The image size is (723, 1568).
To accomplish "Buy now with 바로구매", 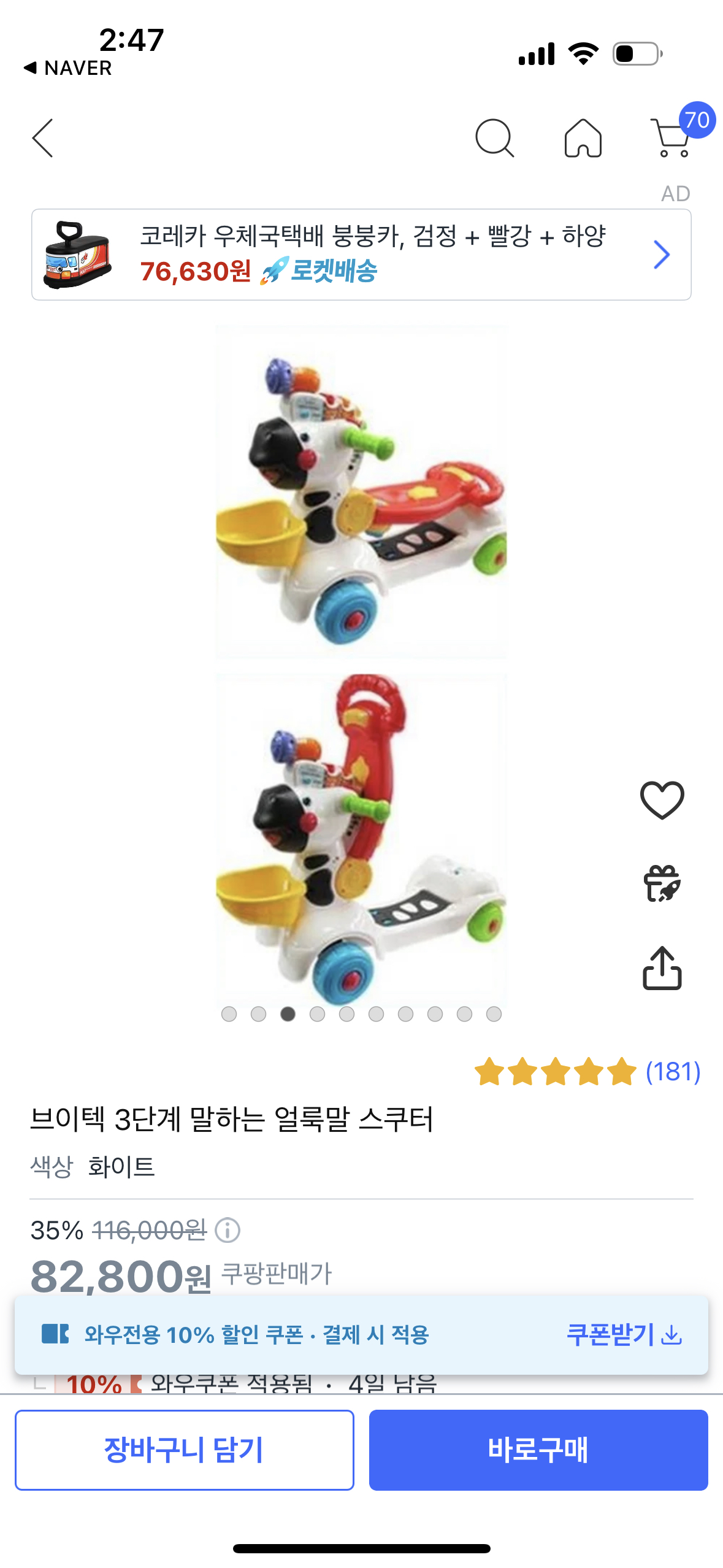I will click(538, 1450).
